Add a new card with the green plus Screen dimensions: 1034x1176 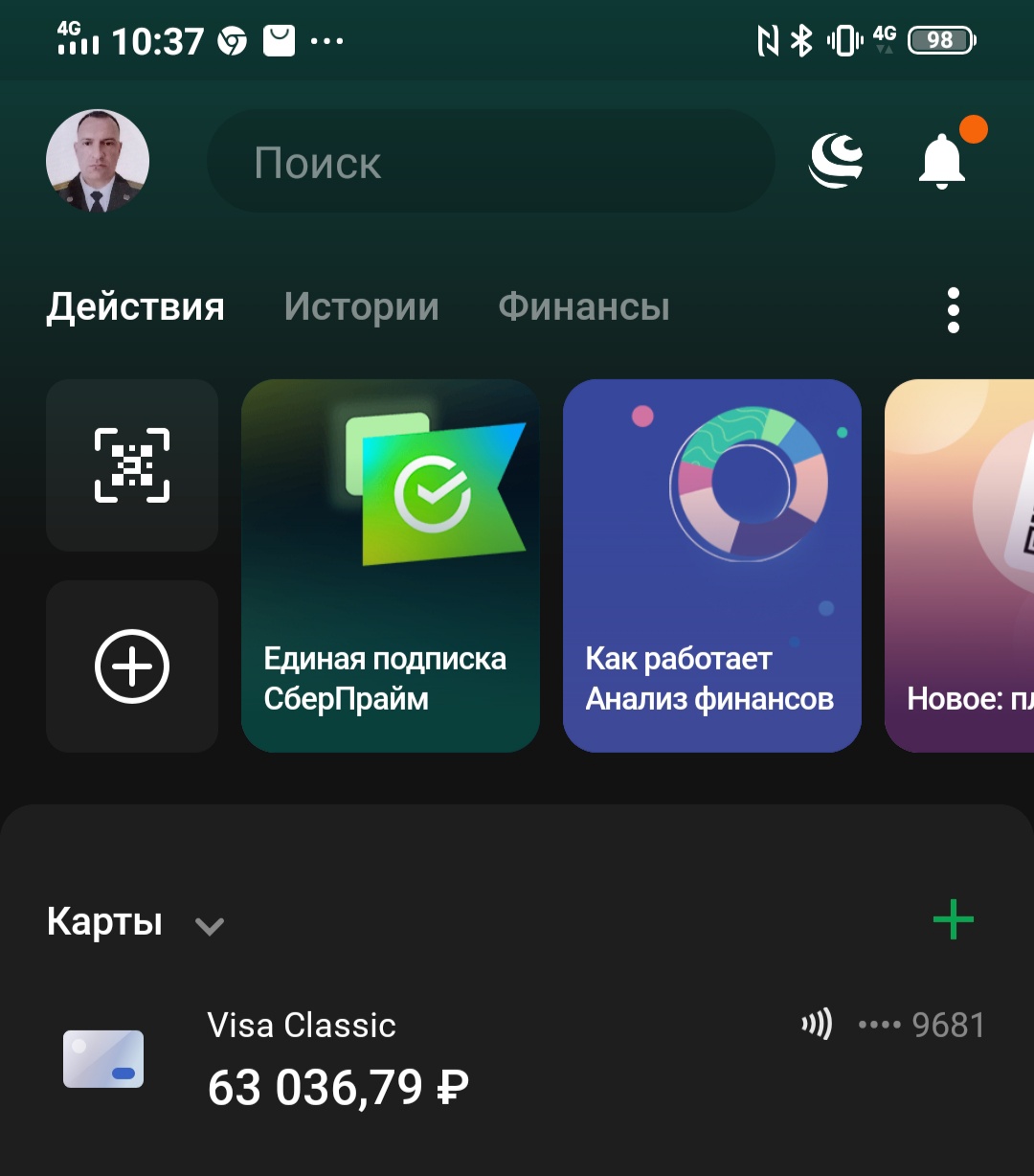pyautogui.click(x=953, y=922)
